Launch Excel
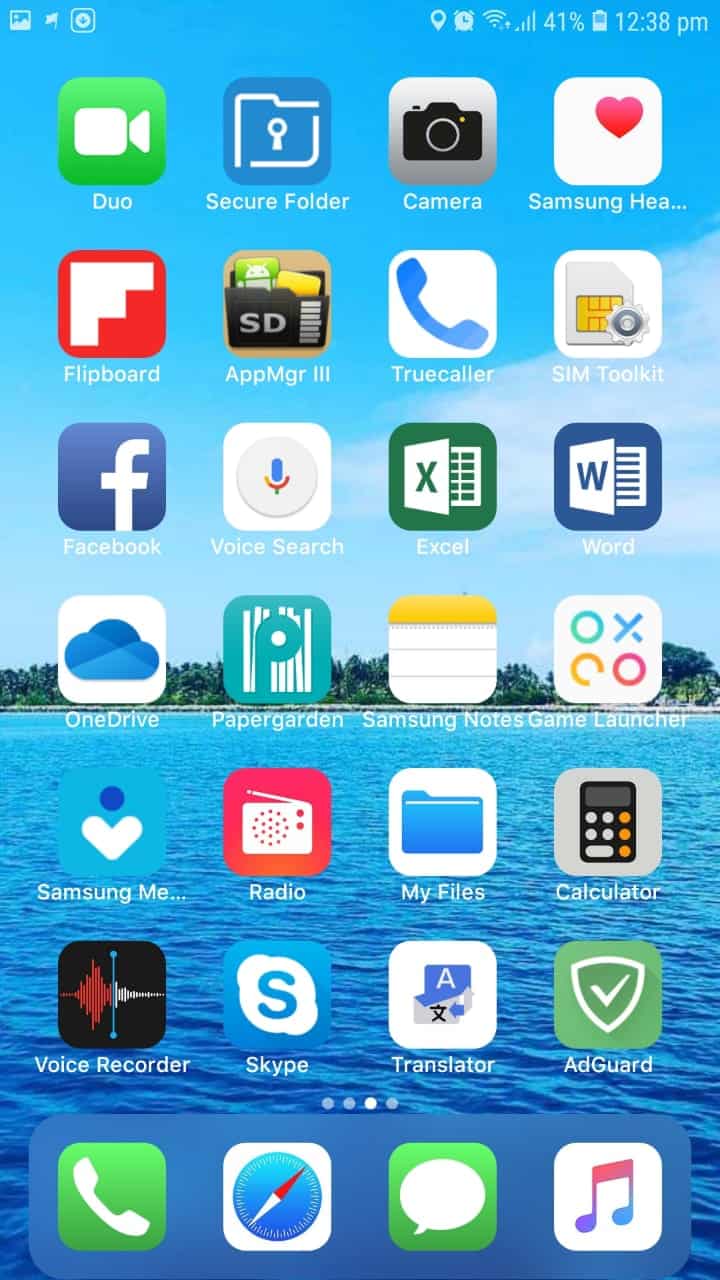The image size is (720, 1280). pos(442,477)
